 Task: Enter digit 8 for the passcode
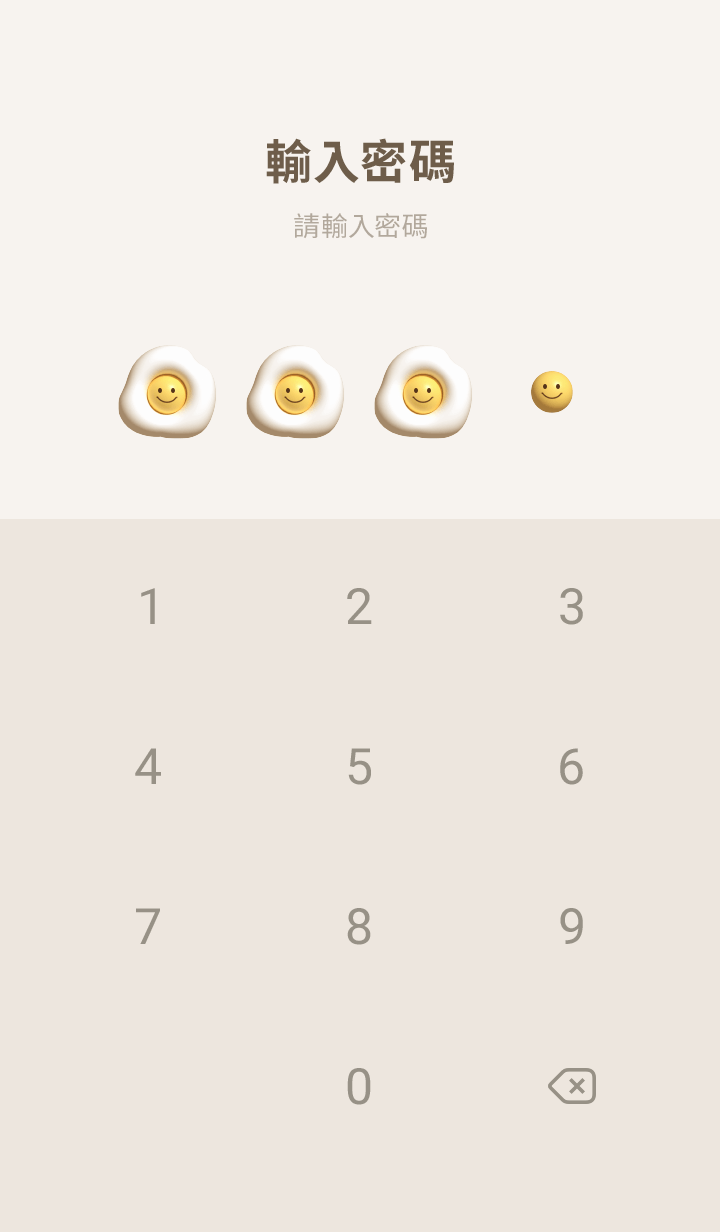359,927
